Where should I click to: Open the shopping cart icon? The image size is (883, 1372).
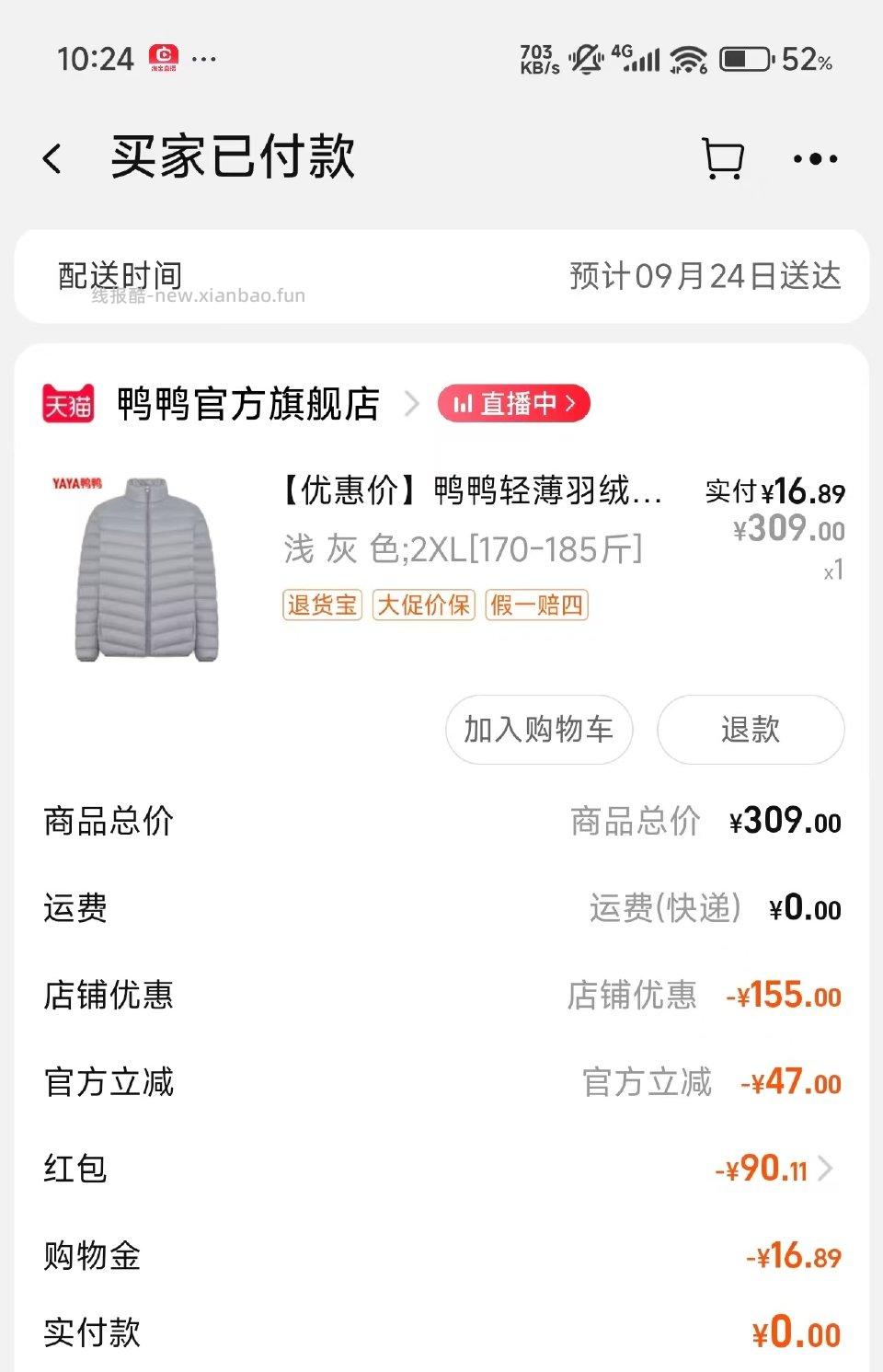[x=725, y=157]
